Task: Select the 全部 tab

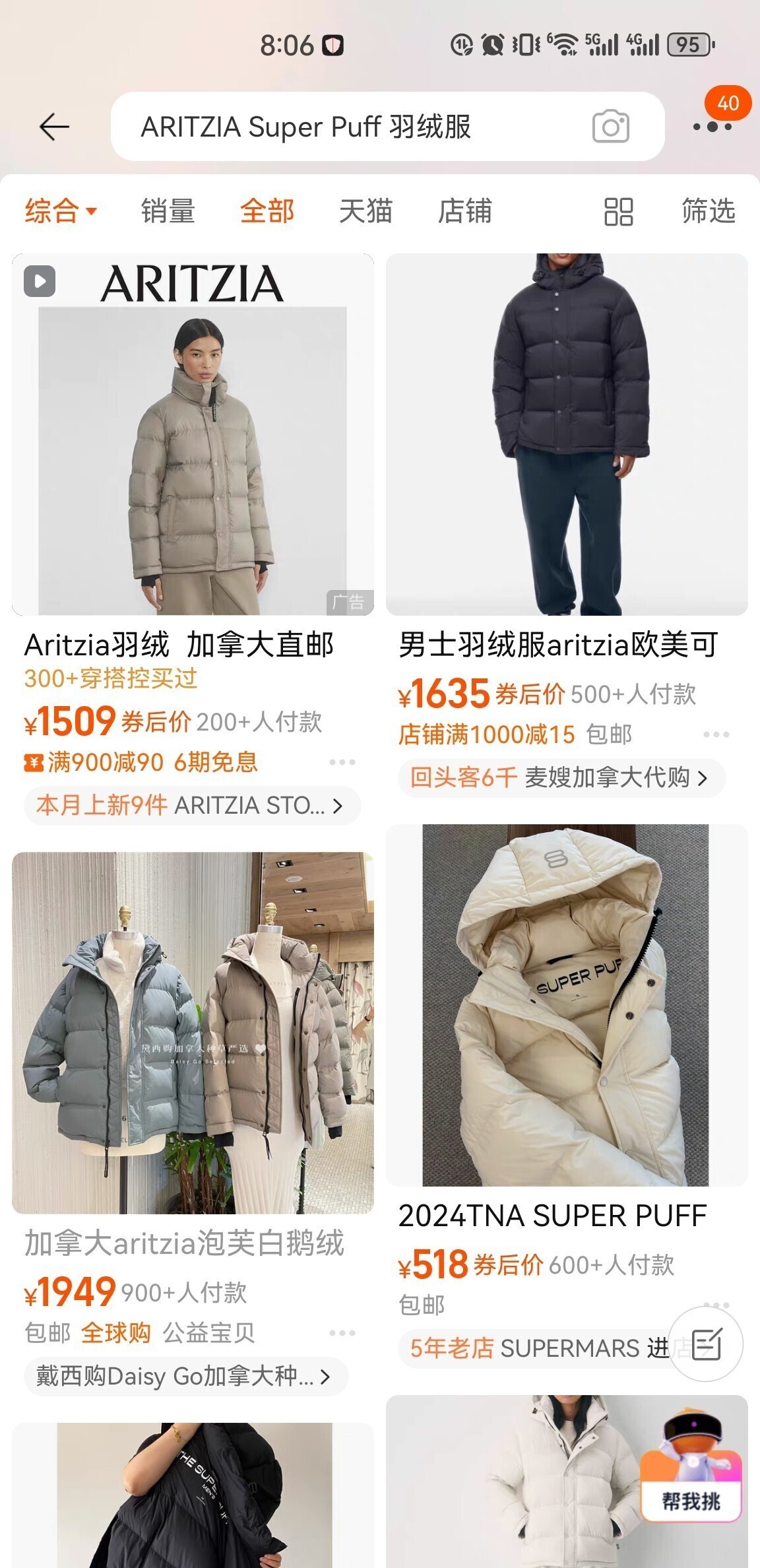Action: click(267, 211)
